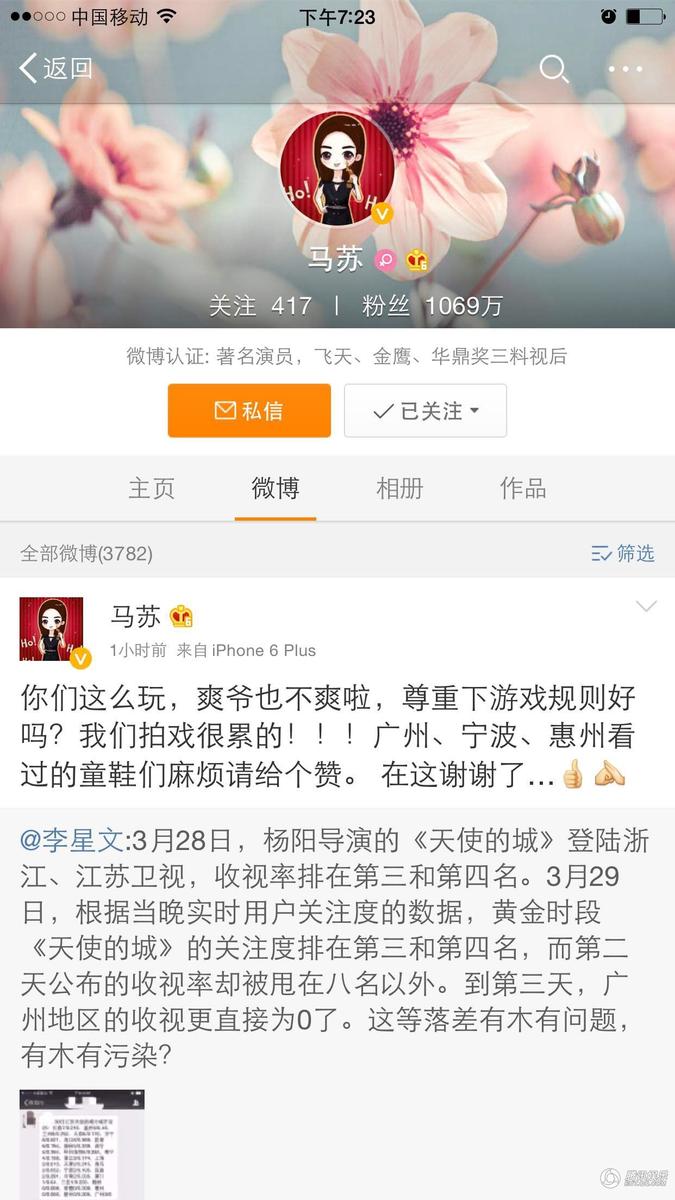This screenshot has height=1200, width=675.
Task: Open the small avatar beside the post
Action: pos(52,630)
